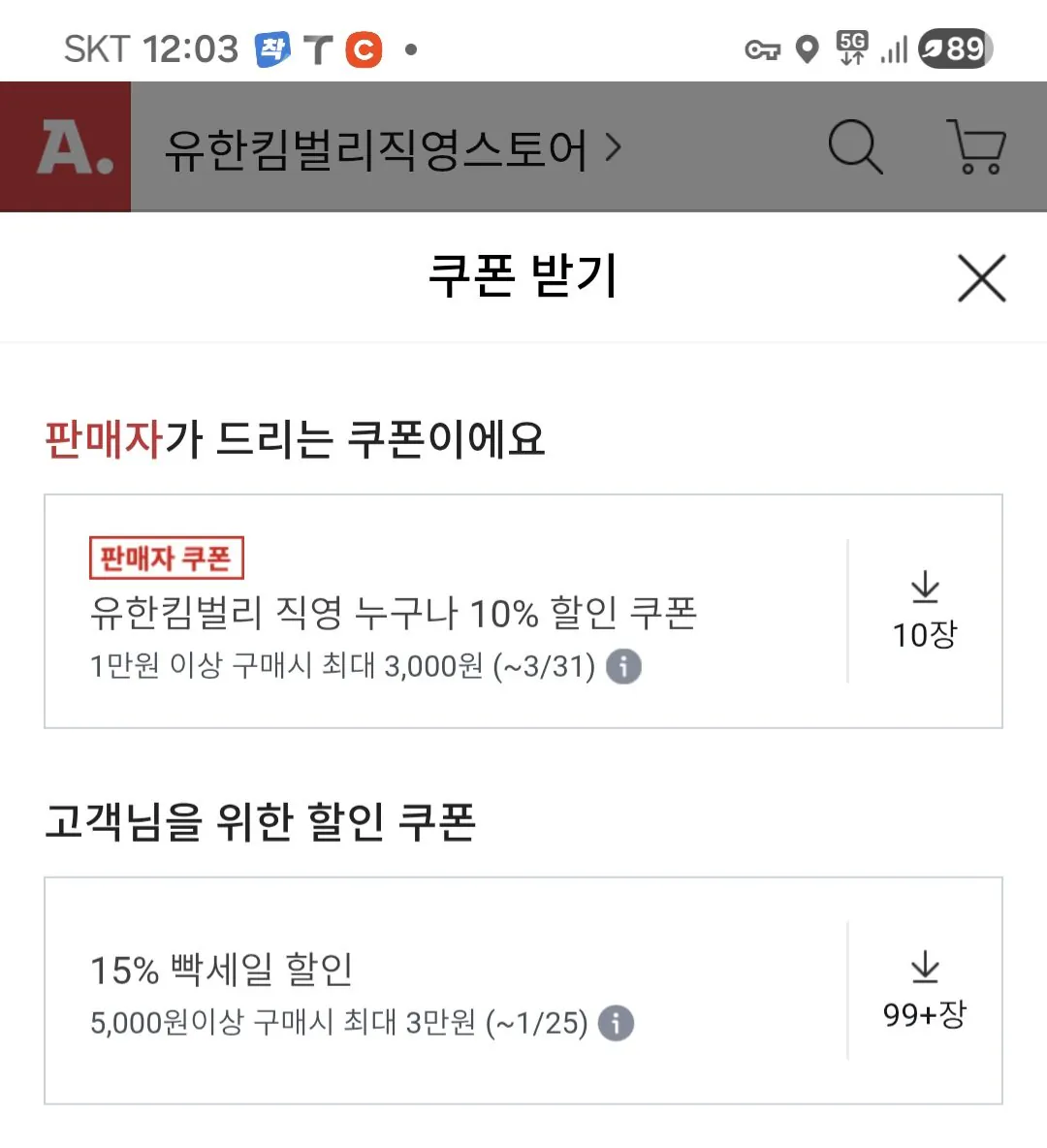Screen dimensions: 1047x1148
Task: Tap the info icon next to 3,000원 coupon details
Action: click(623, 667)
